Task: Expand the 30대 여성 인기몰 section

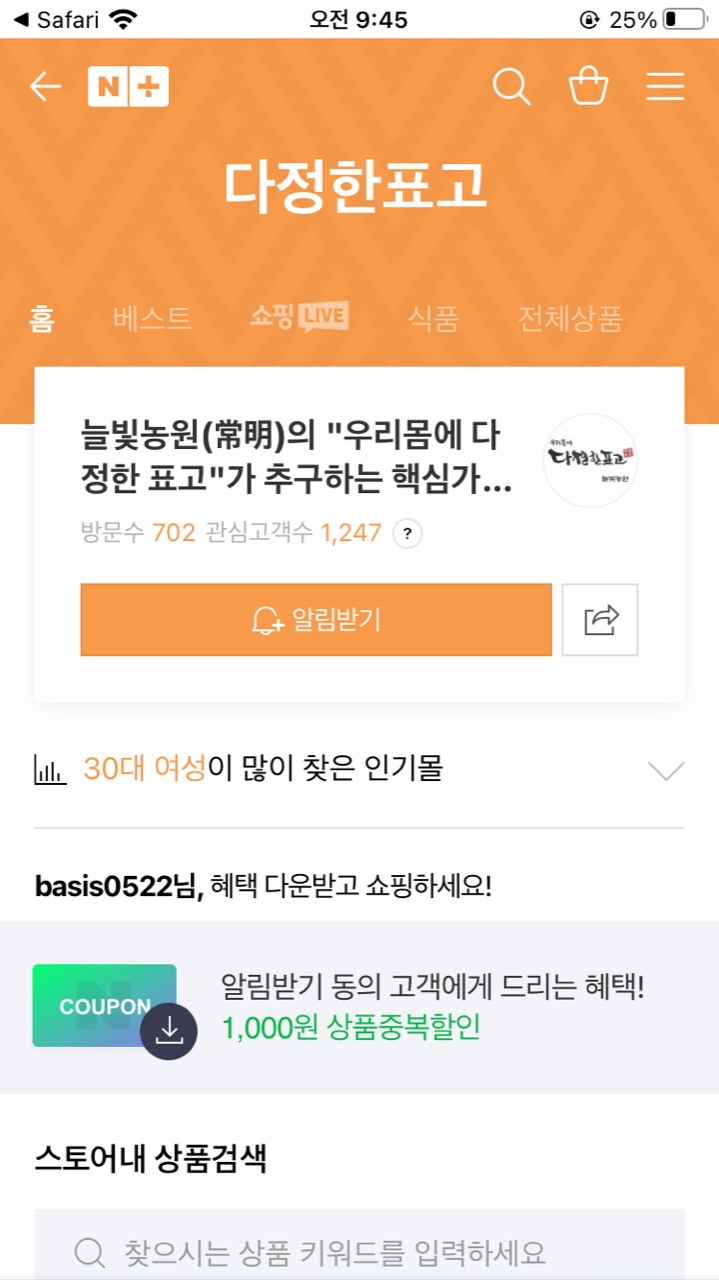Action: tap(665, 769)
